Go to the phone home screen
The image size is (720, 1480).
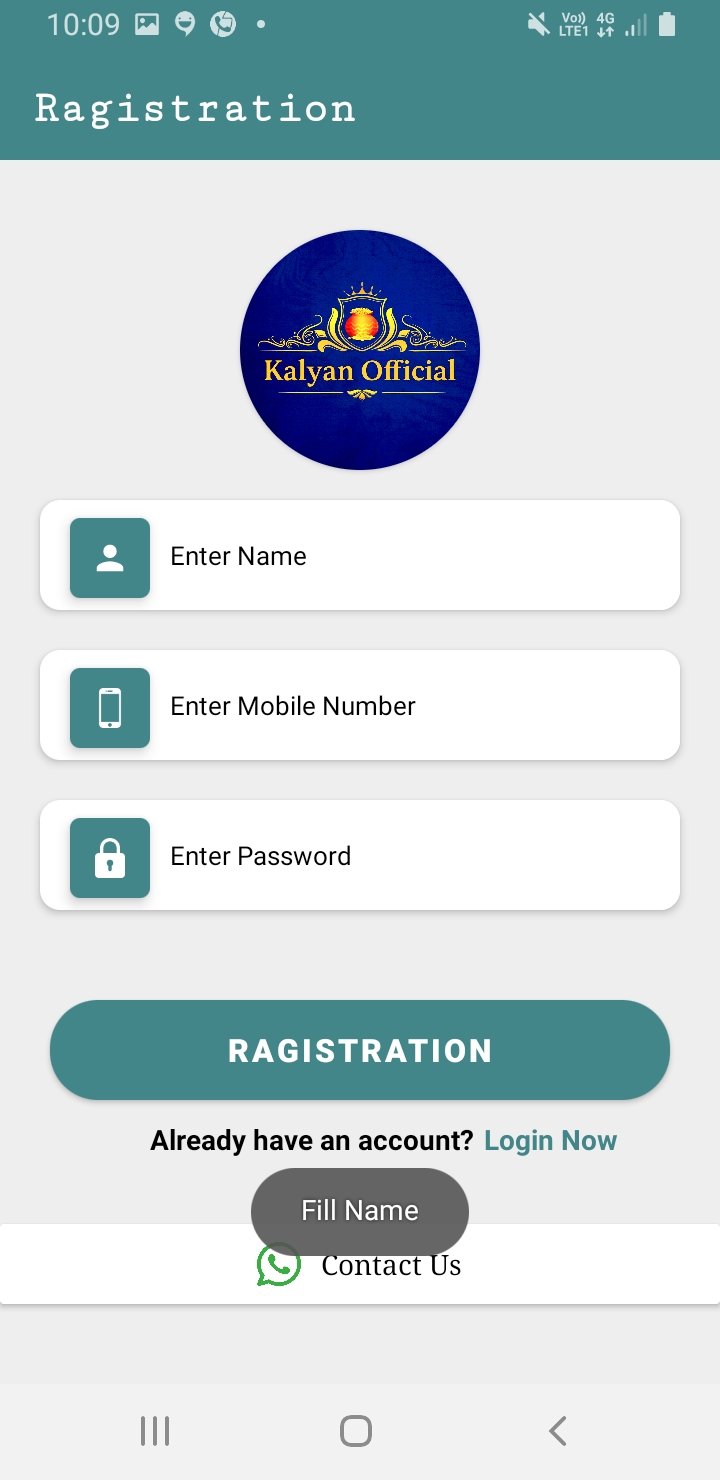[x=356, y=1431]
